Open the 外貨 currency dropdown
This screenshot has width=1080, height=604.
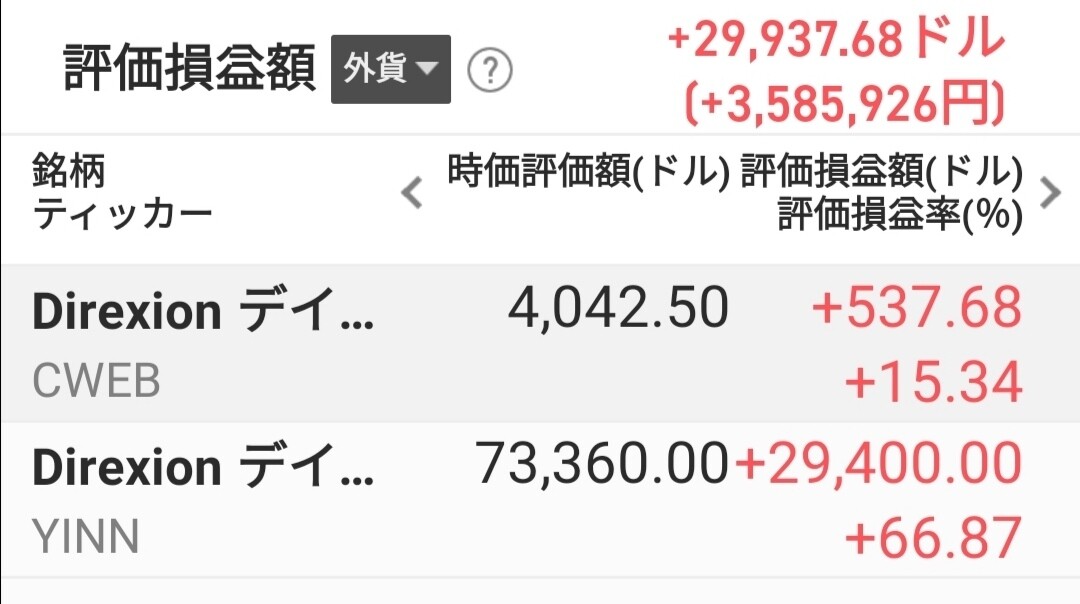[390, 70]
